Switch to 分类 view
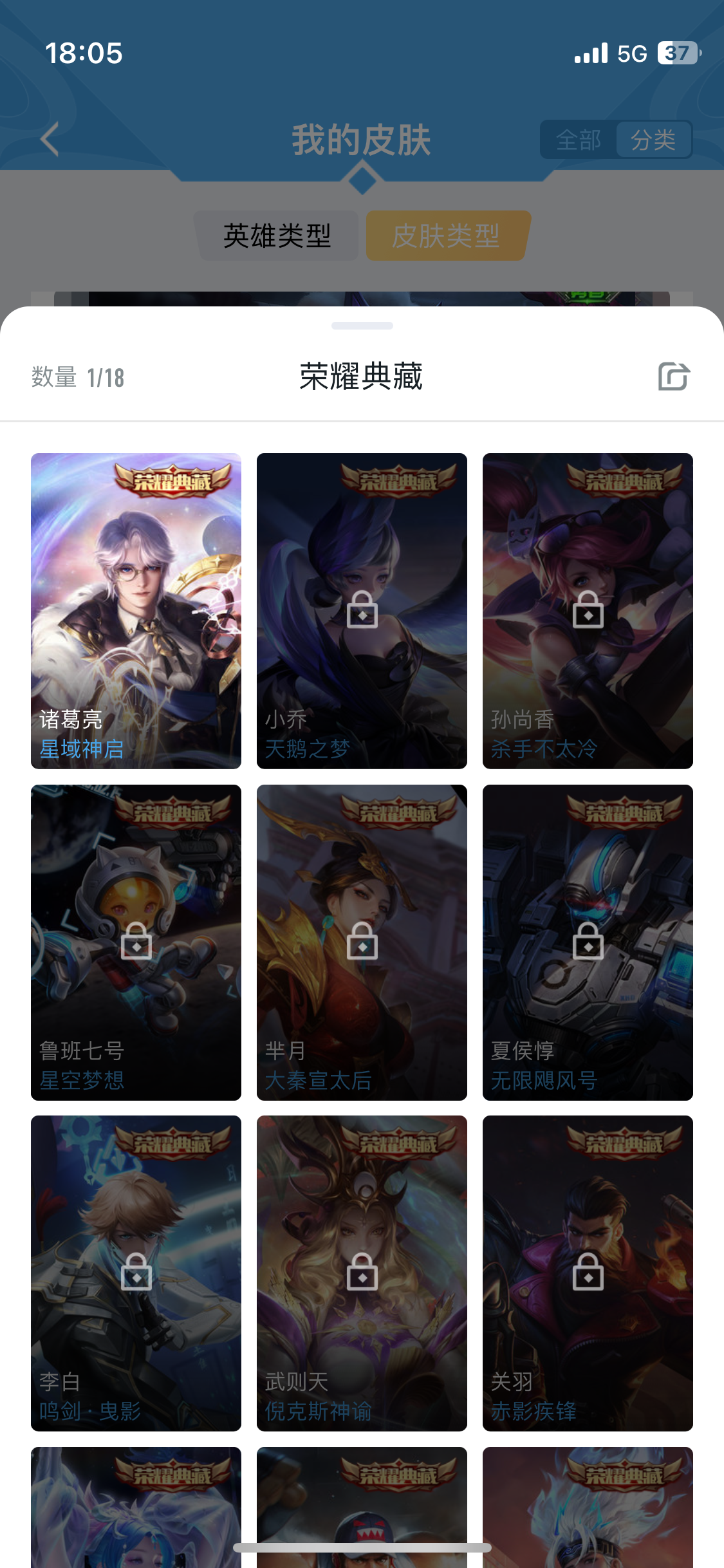724x1568 pixels. pyautogui.click(x=653, y=140)
